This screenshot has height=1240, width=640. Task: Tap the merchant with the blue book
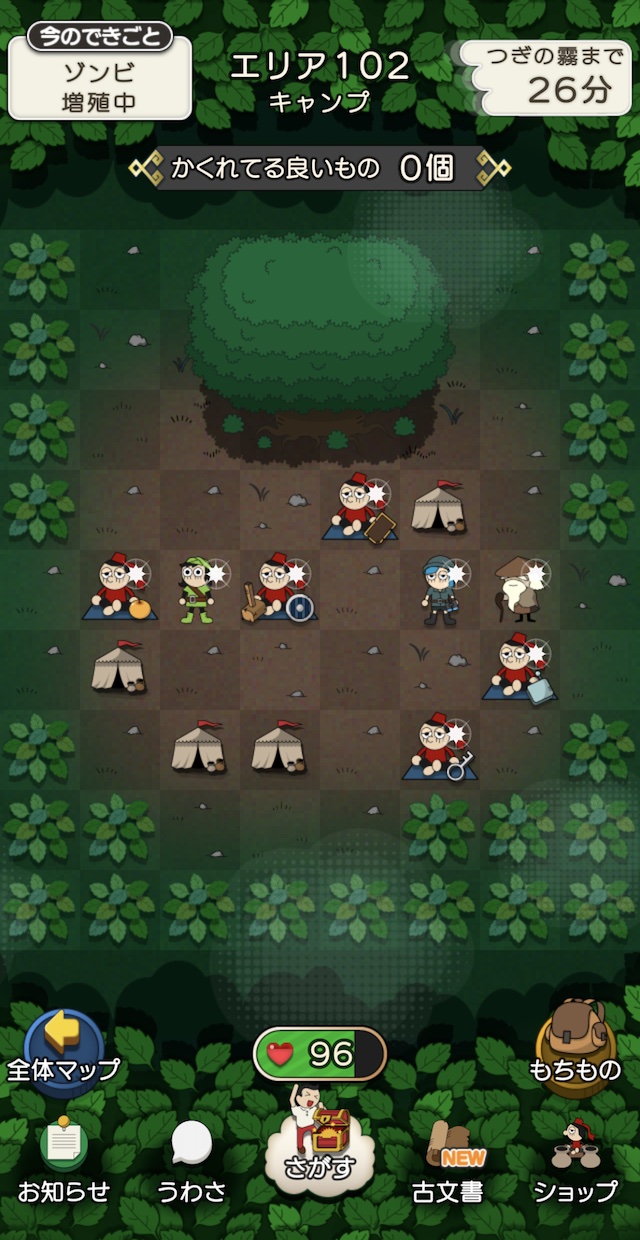518,668
